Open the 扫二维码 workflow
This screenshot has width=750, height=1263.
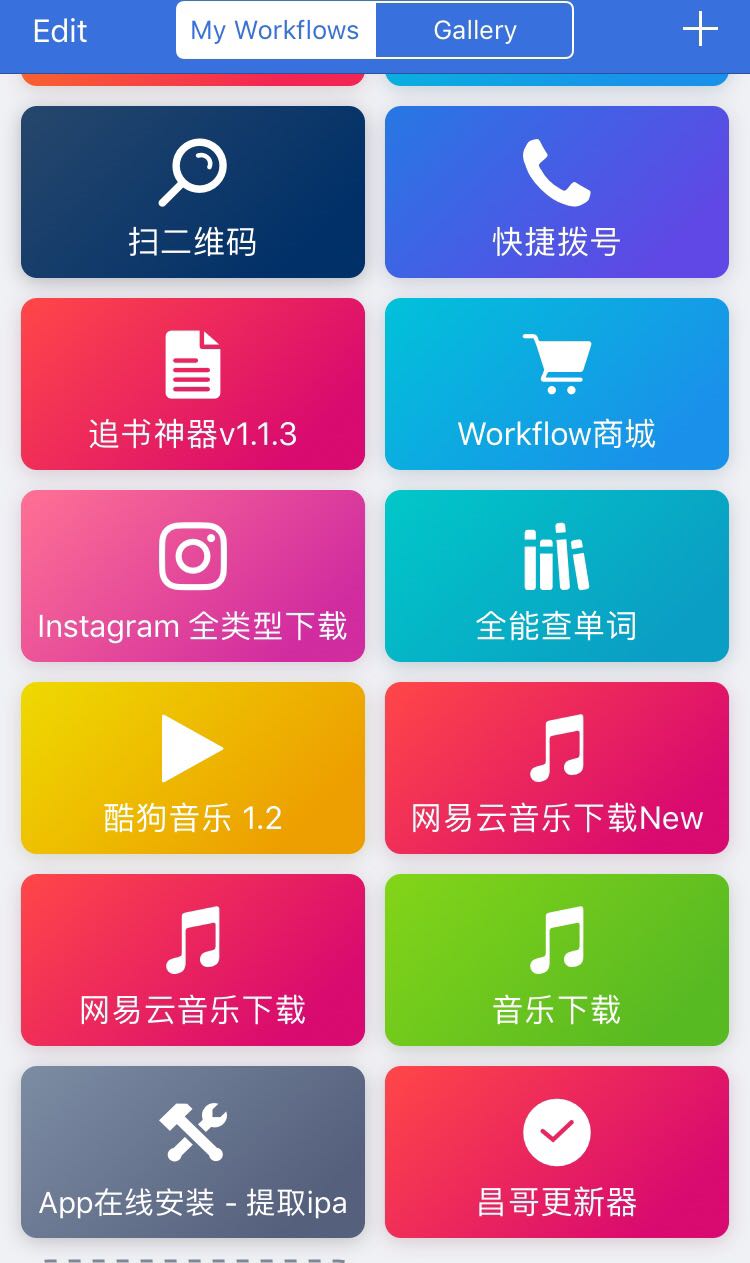(x=193, y=192)
